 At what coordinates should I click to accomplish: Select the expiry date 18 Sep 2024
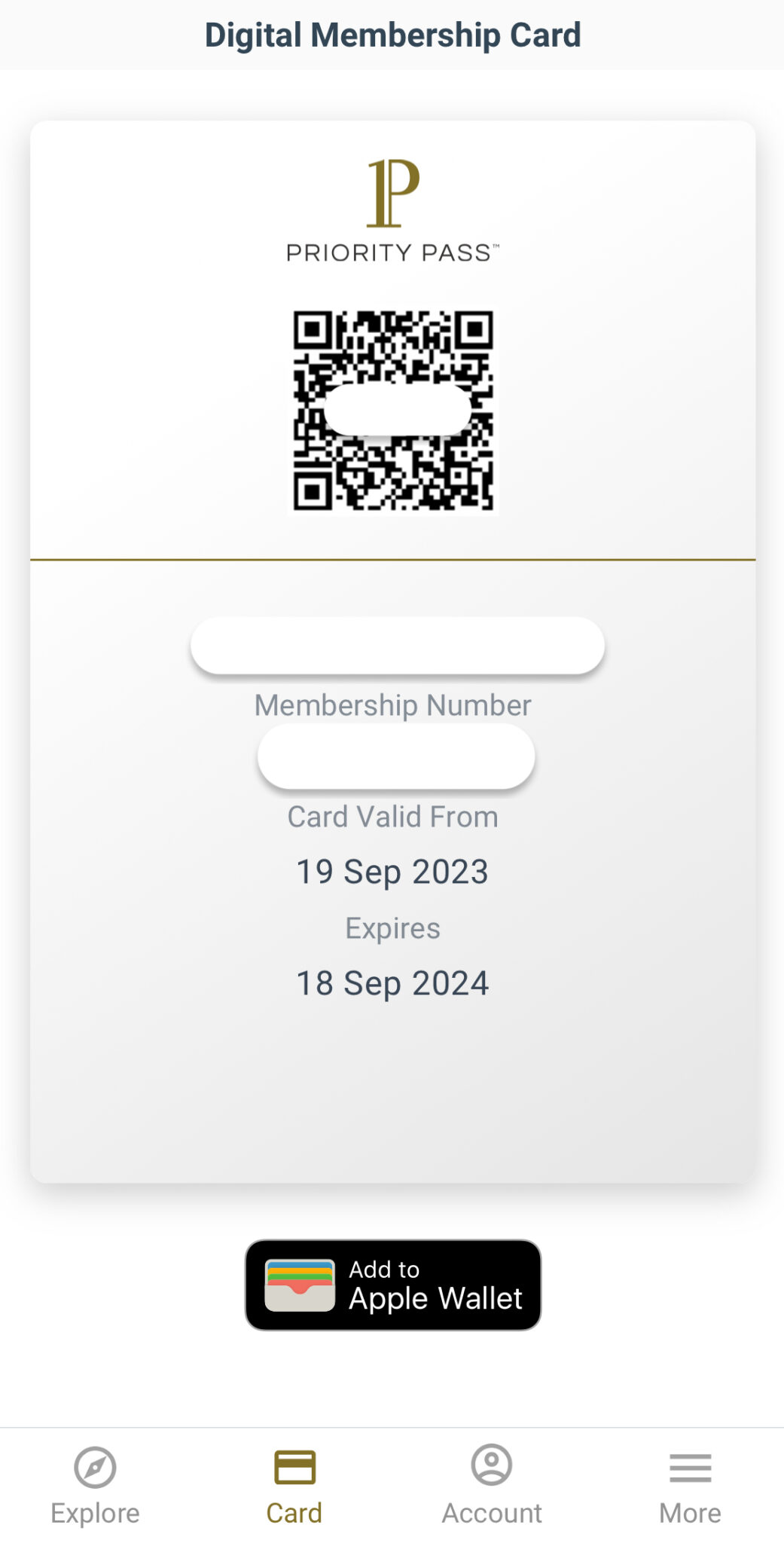[391, 982]
